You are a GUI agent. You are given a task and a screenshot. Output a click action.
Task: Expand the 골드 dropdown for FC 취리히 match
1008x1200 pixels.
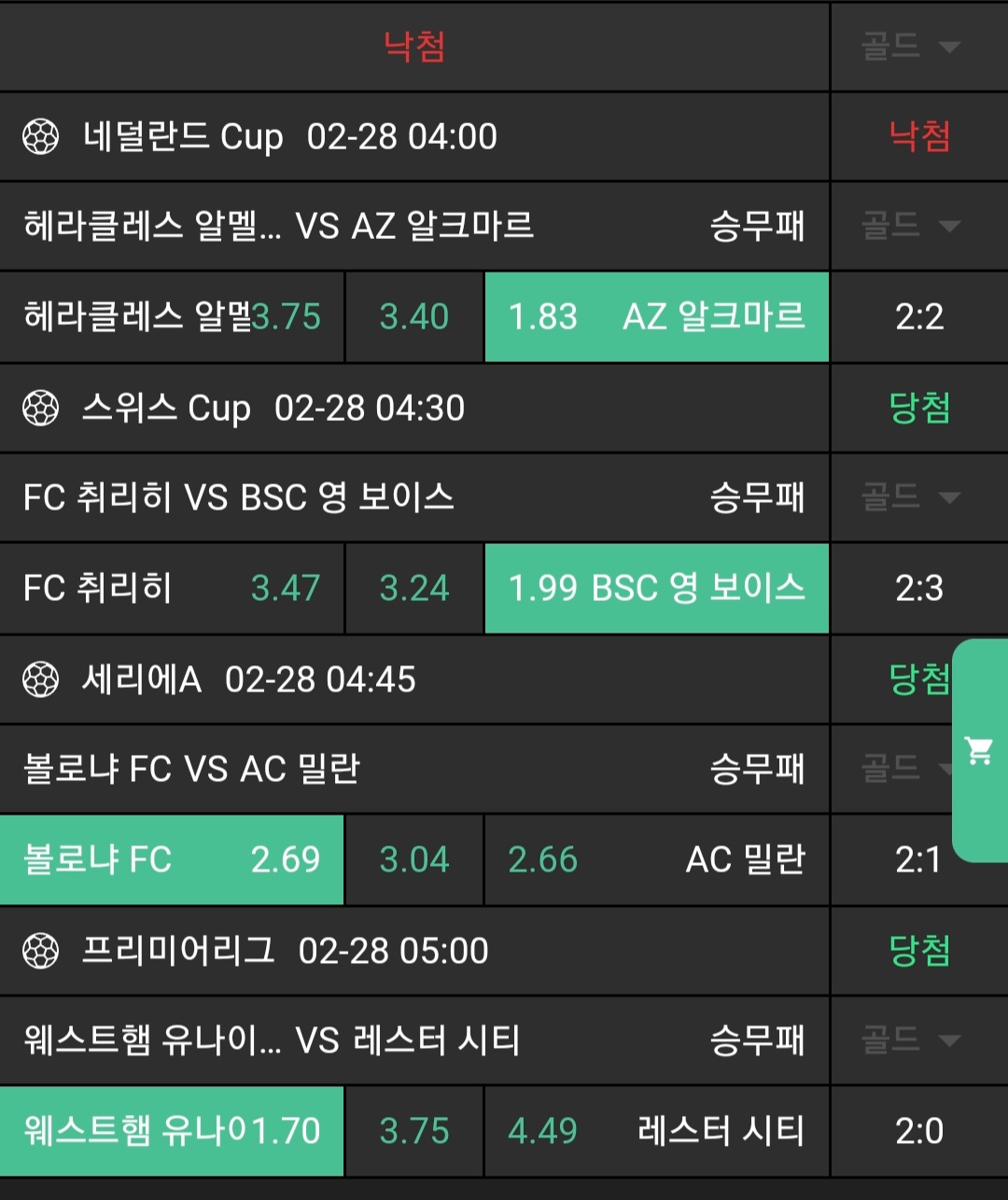click(x=910, y=497)
